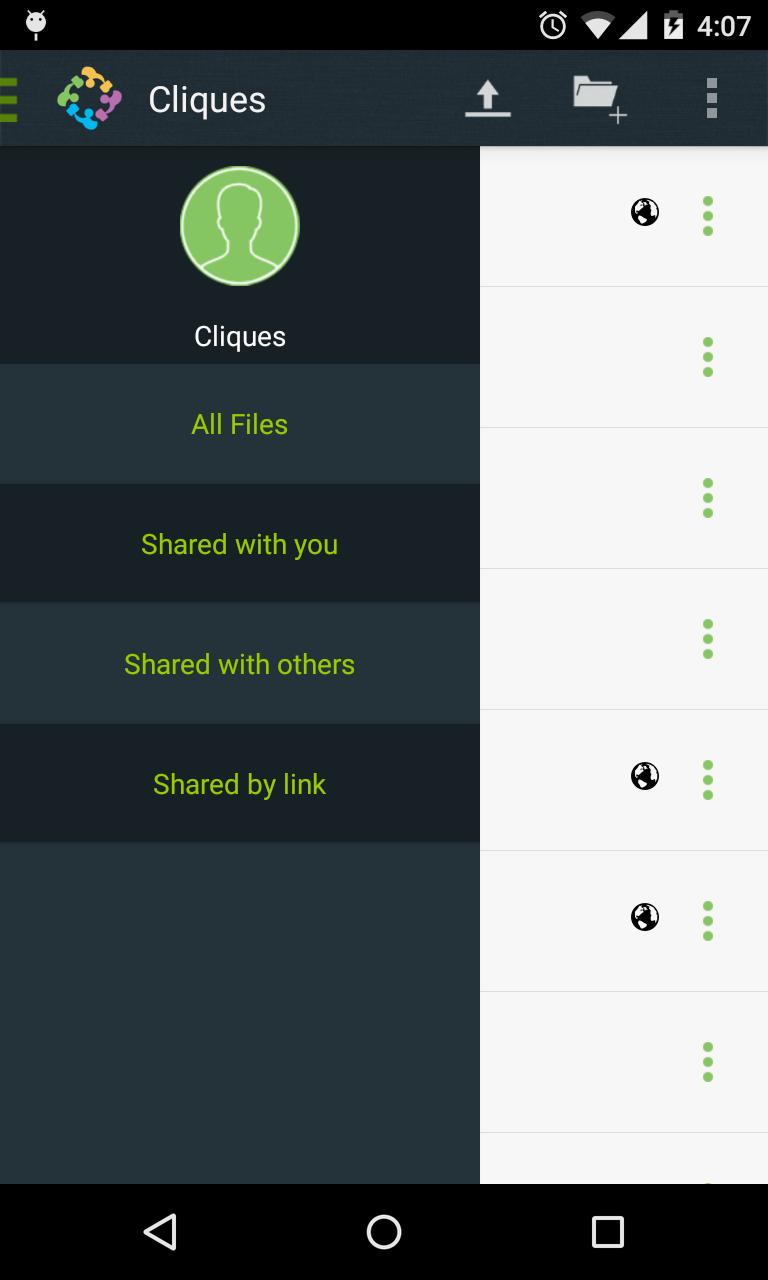Open Shared with you

(x=240, y=544)
